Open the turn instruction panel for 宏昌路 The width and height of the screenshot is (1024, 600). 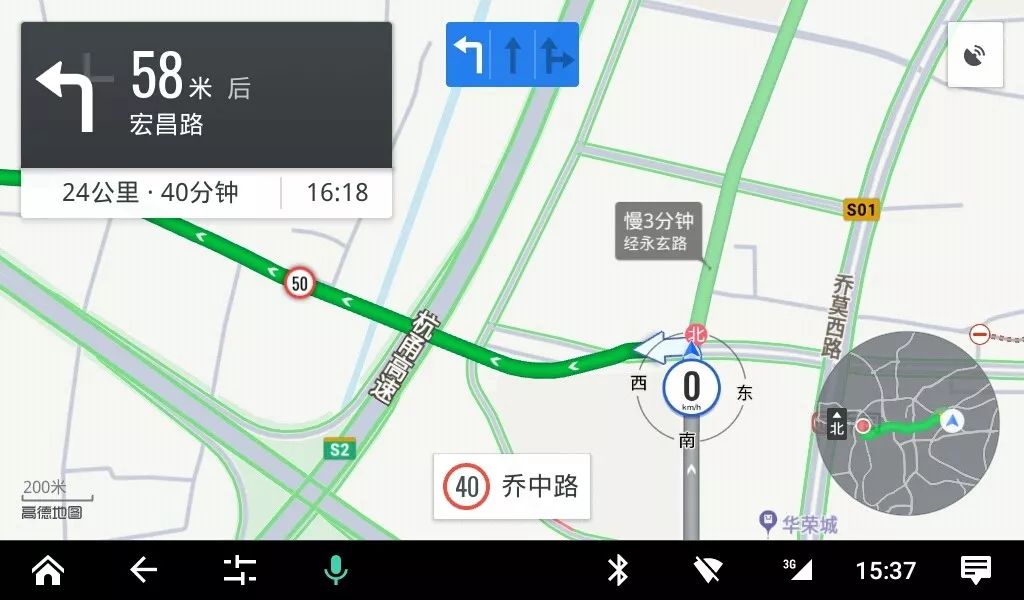click(206, 95)
